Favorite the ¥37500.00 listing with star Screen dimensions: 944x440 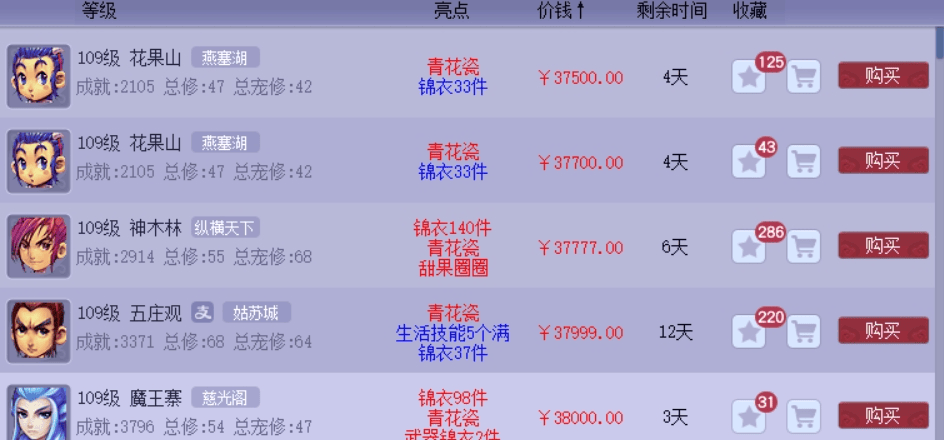749,77
